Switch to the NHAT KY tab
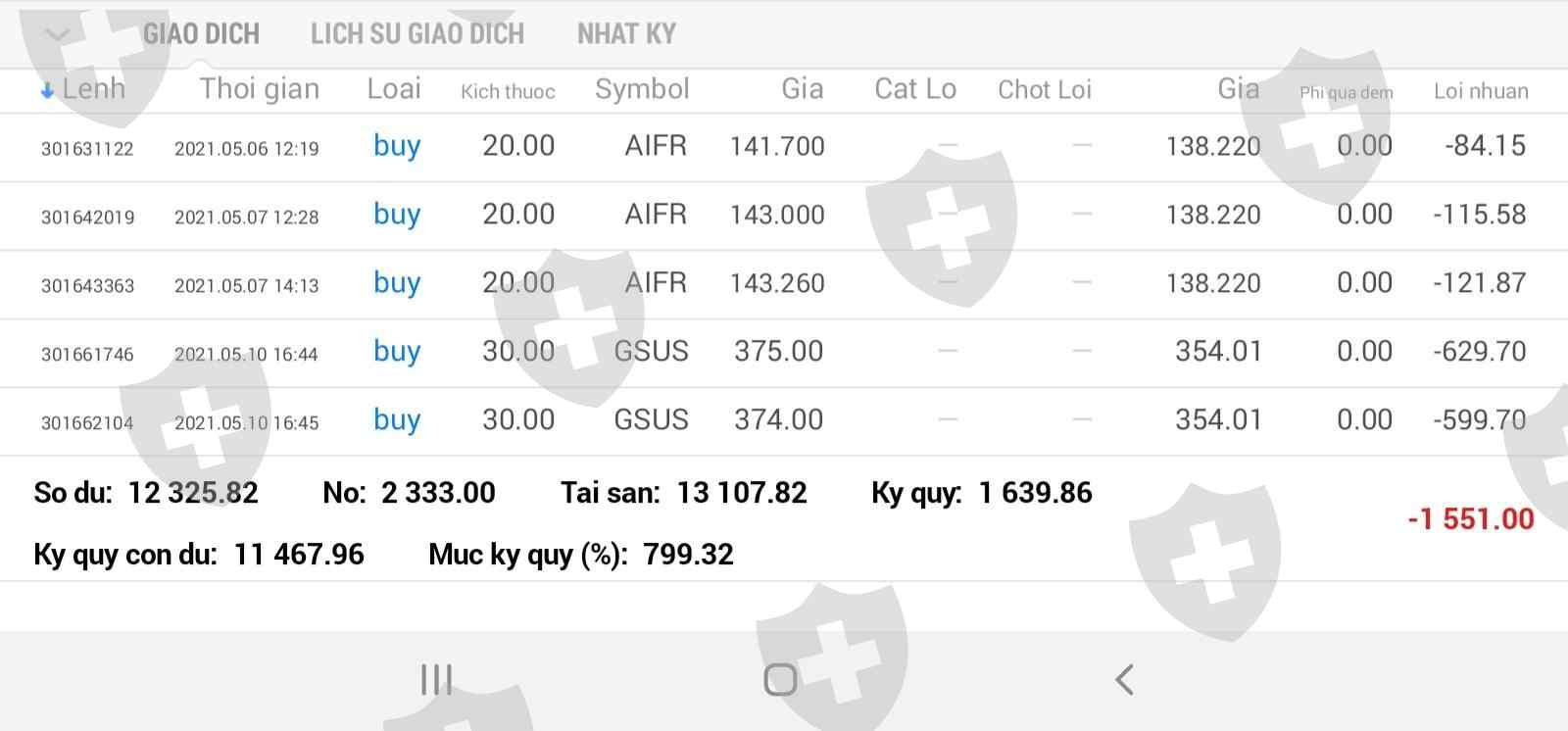 pos(626,34)
